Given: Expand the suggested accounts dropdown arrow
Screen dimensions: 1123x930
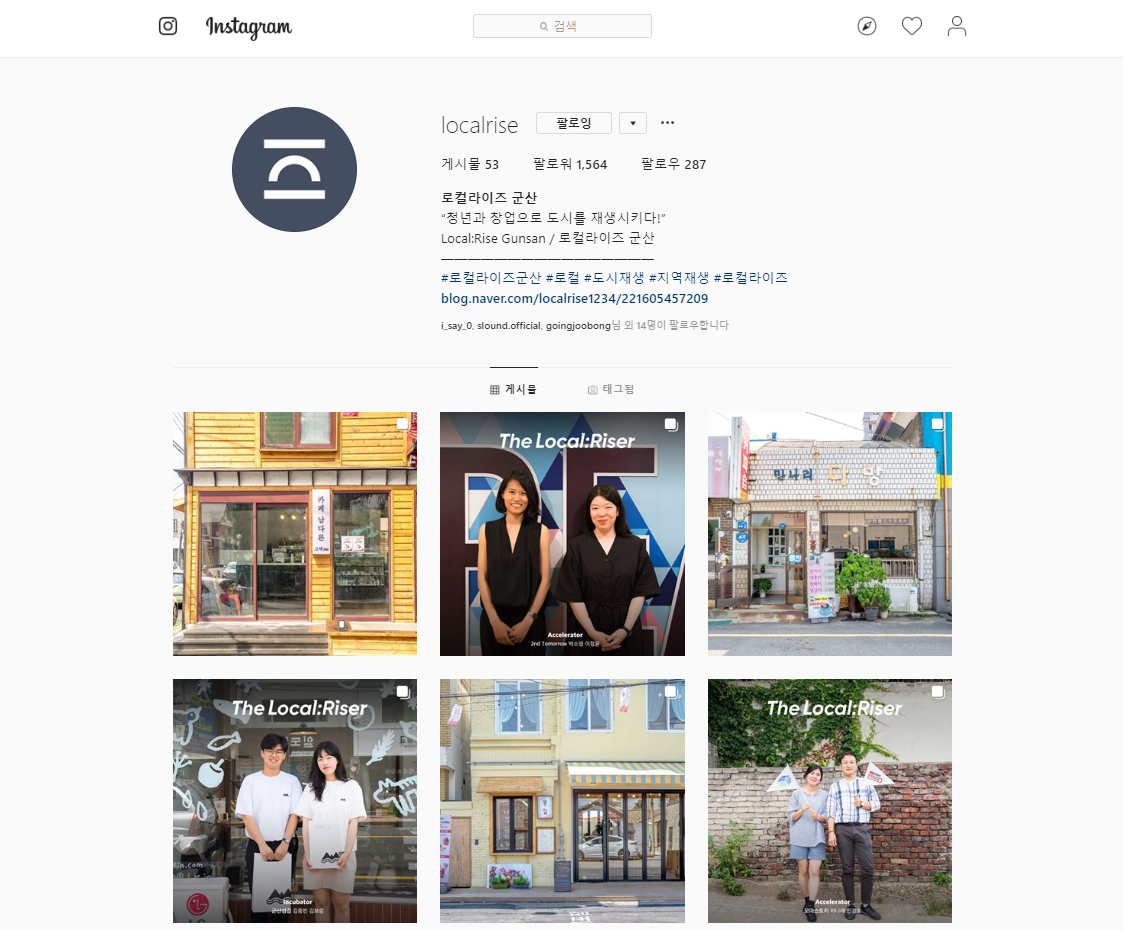Looking at the screenshot, I should 632,123.
